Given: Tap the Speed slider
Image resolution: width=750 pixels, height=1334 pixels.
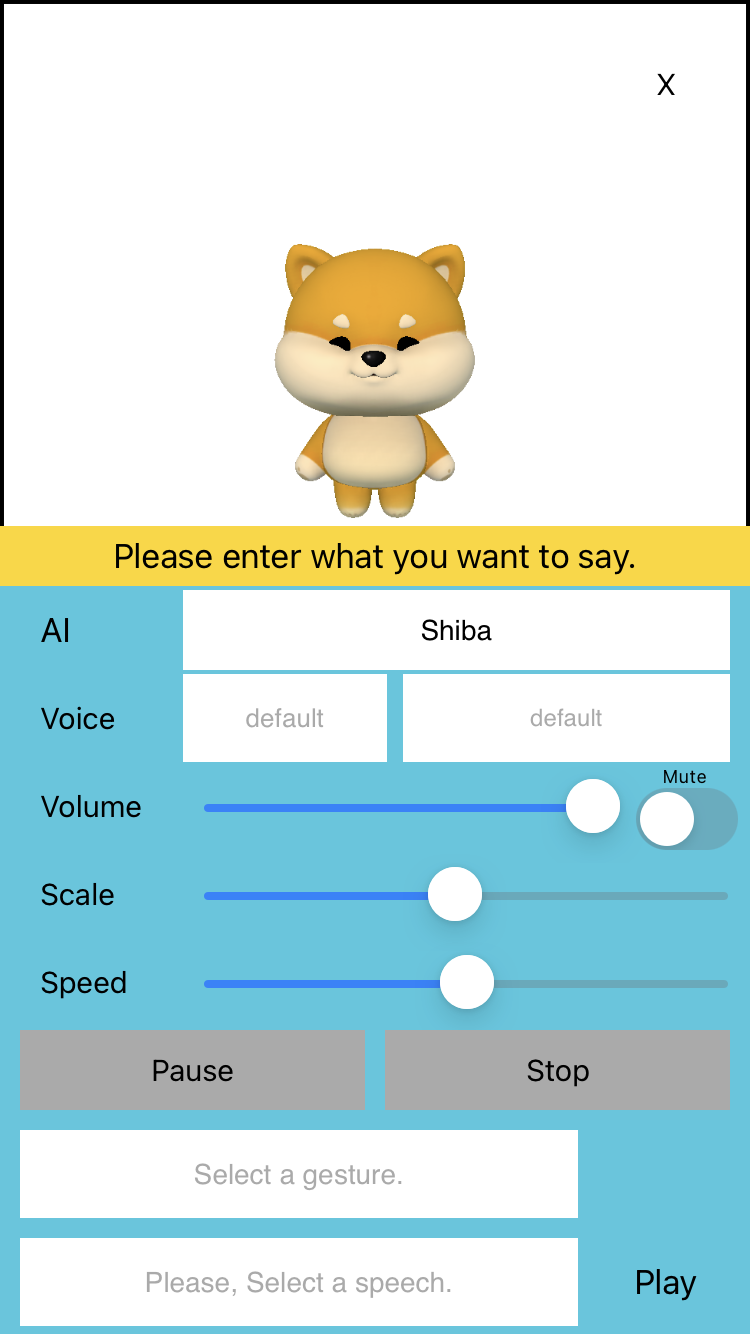Looking at the screenshot, I should (x=466, y=983).
